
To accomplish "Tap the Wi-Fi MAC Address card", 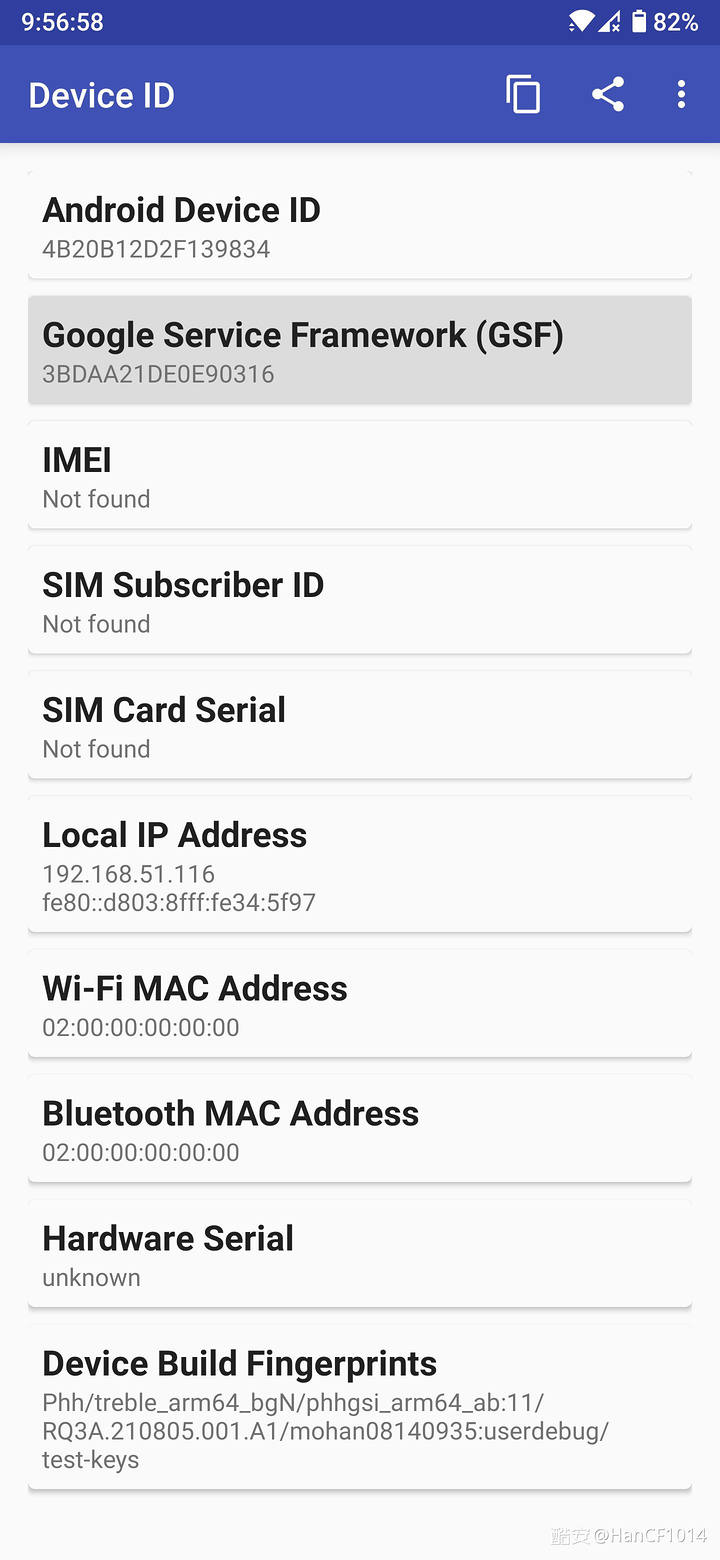I will pyautogui.click(x=360, y=1003).
